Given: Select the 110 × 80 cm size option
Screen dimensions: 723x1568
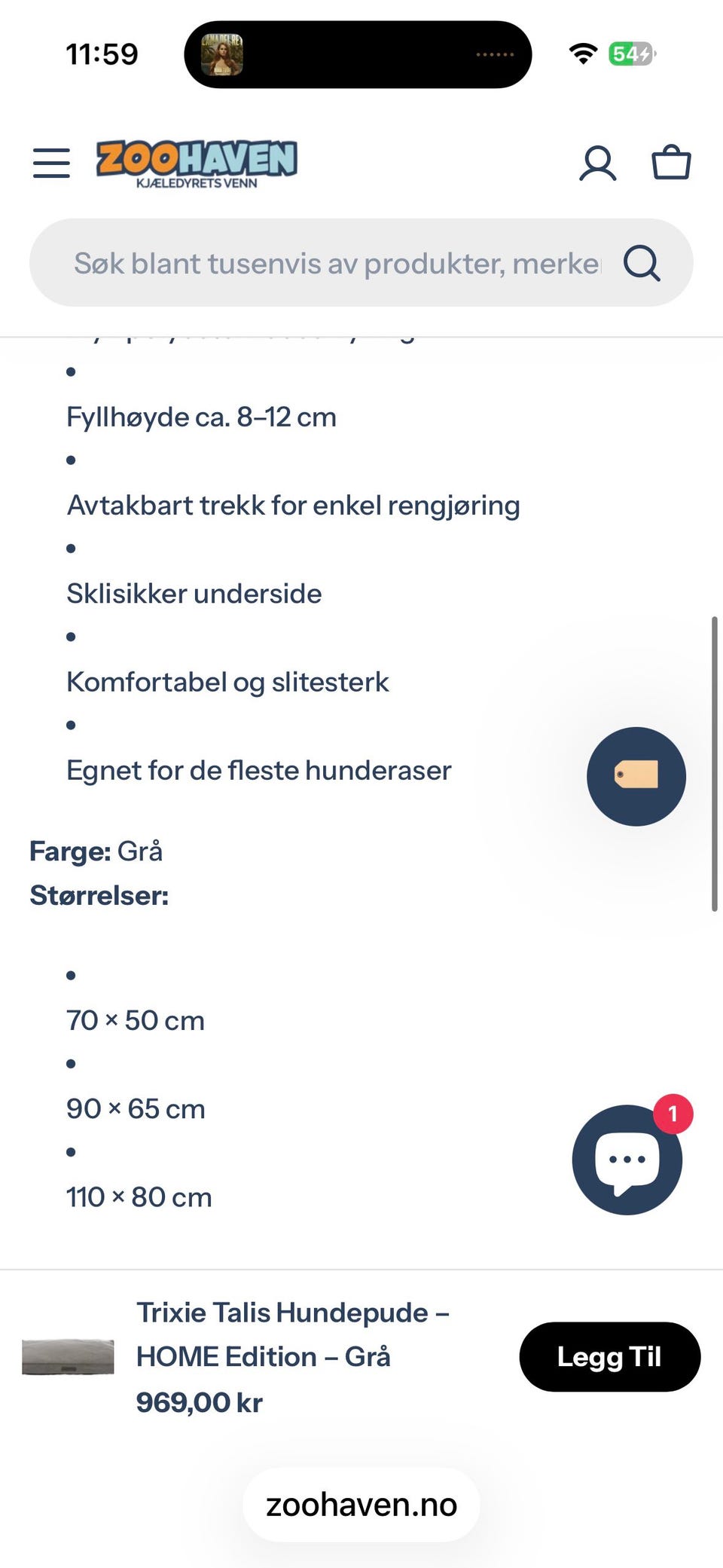Looking at the screenshot, I should pyautogui.click(x=139, y=1197).
